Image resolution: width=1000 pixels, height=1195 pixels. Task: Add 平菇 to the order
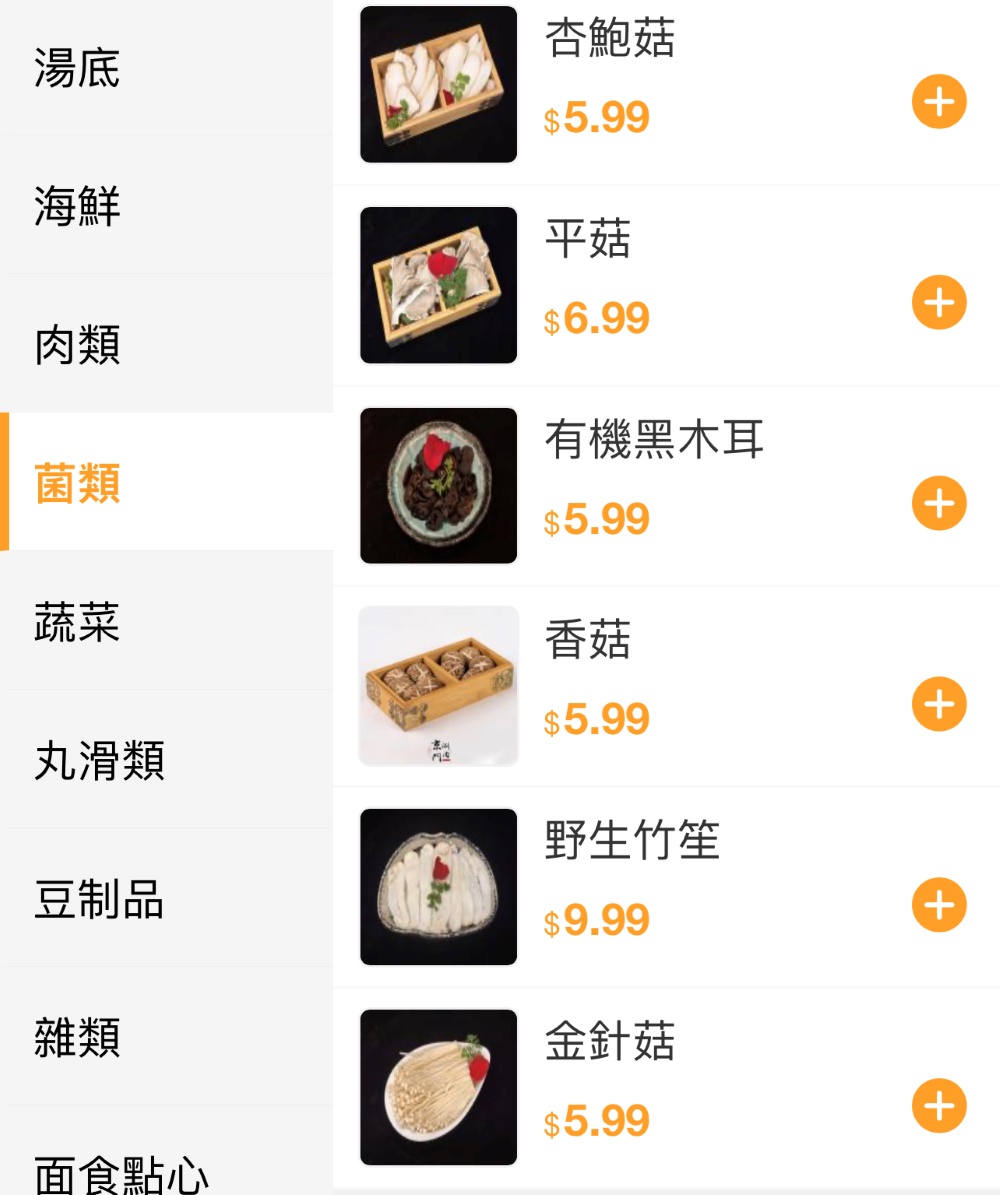[x=939, y=303]
